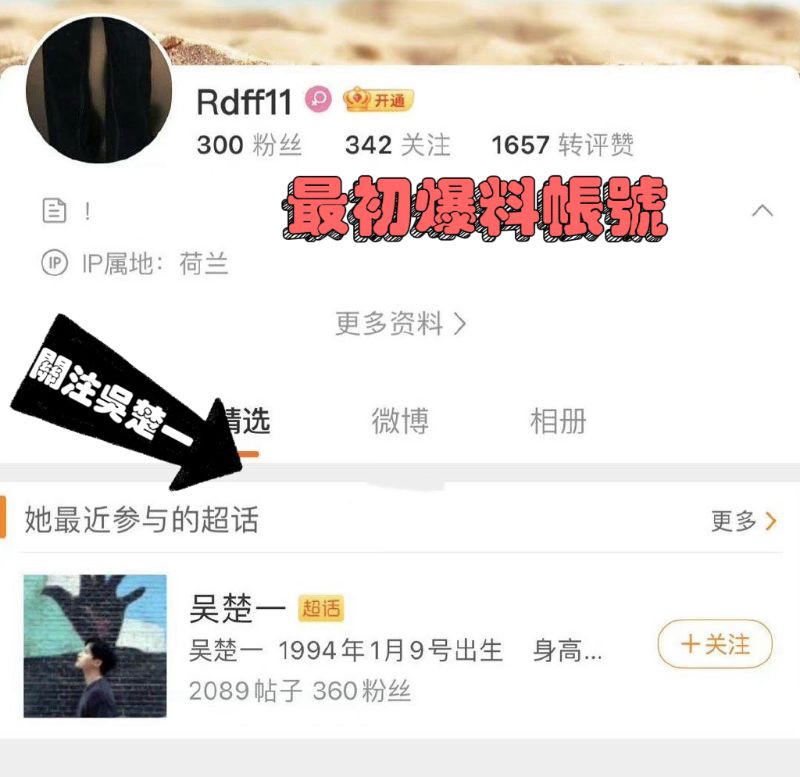Open the Rdff11 profile avatar
The image size is (800, 777).
[98, 90]
